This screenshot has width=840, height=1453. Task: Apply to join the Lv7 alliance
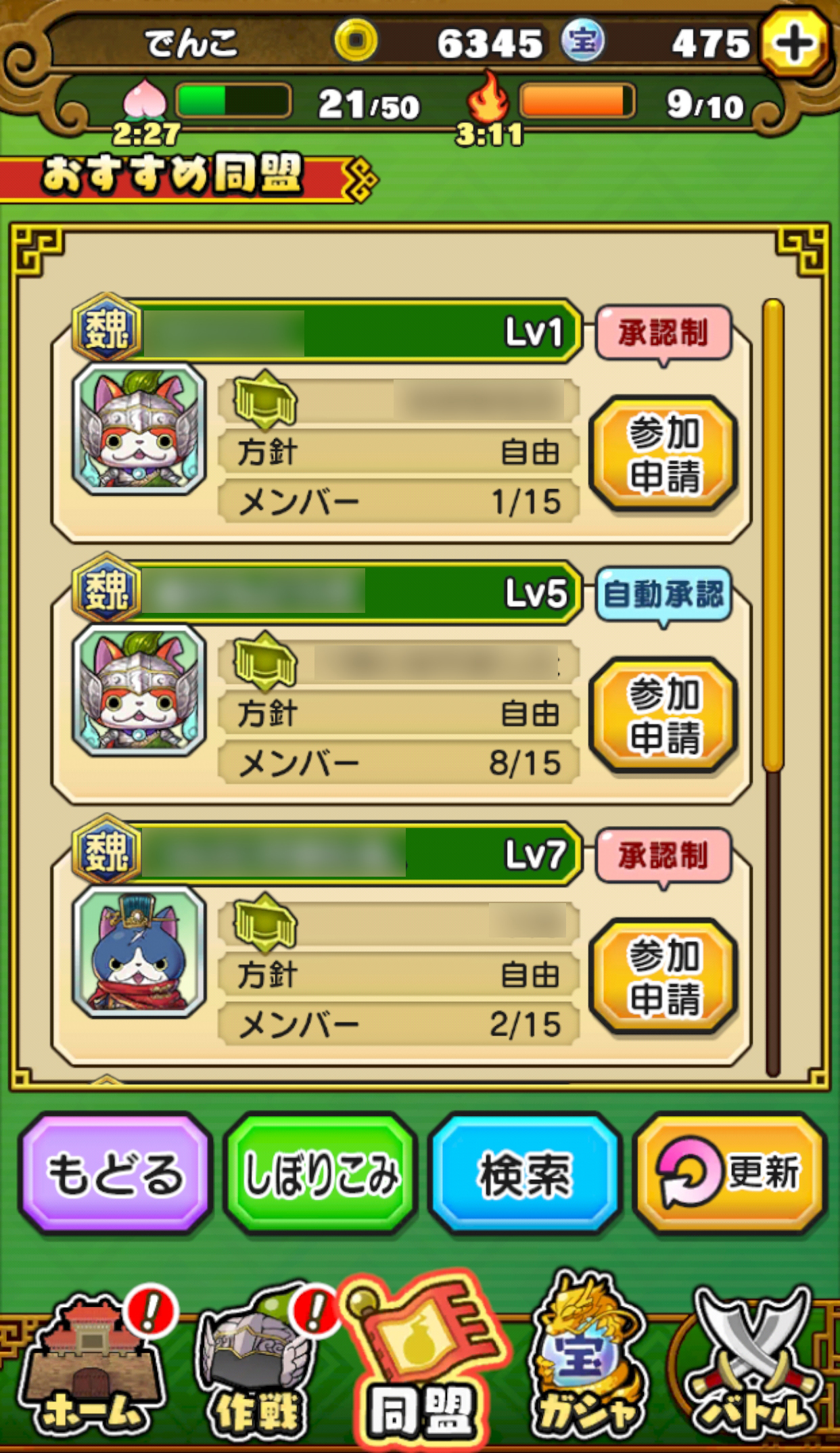663,976
